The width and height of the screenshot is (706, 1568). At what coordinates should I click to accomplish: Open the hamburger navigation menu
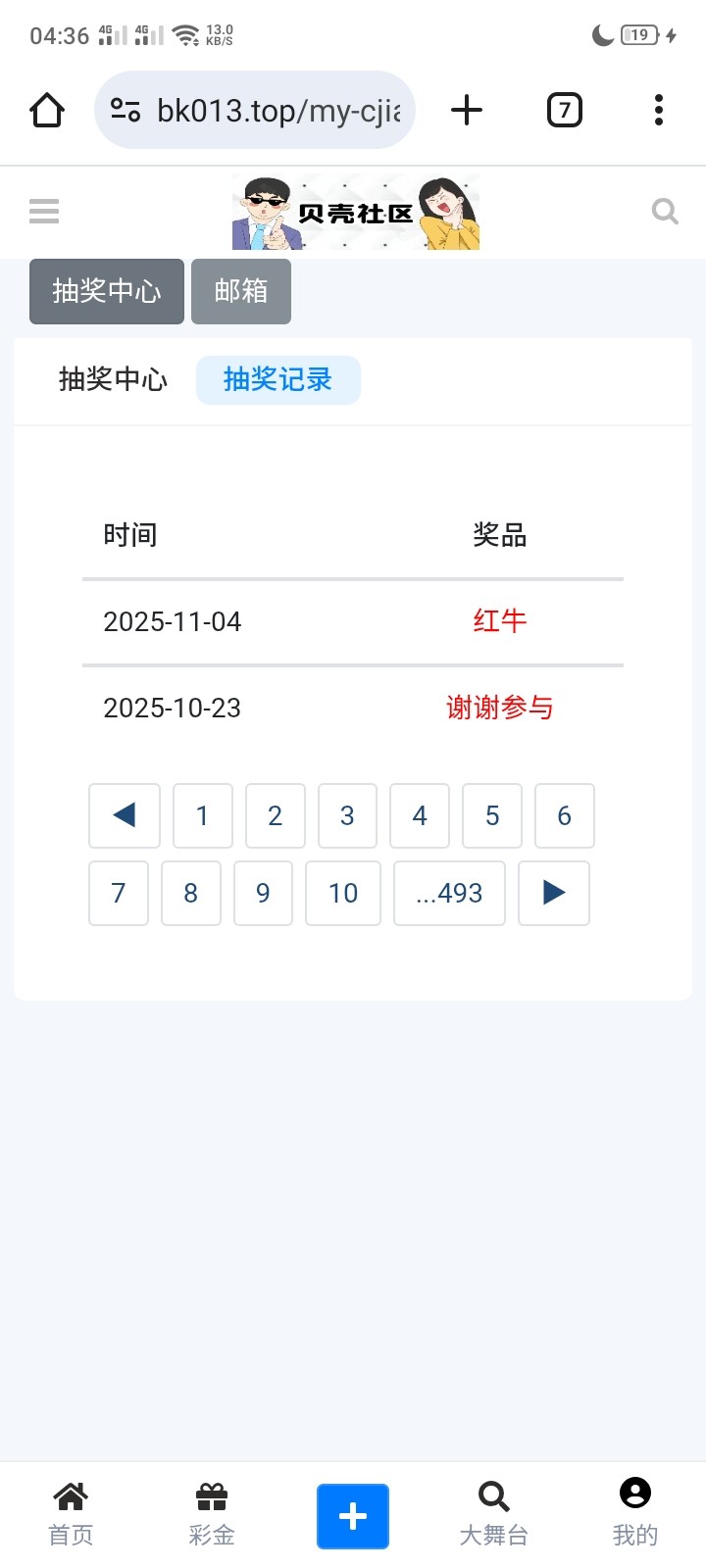43,212
